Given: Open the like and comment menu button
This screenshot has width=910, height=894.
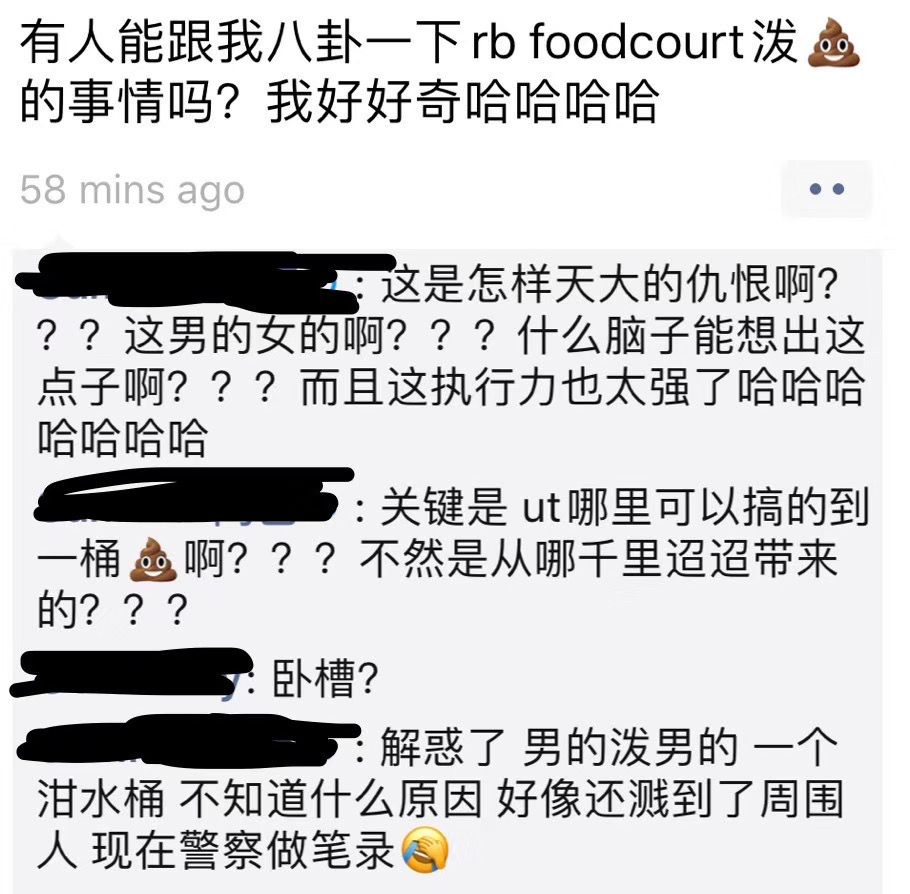Looking at the screenshot, I should 826,190.
